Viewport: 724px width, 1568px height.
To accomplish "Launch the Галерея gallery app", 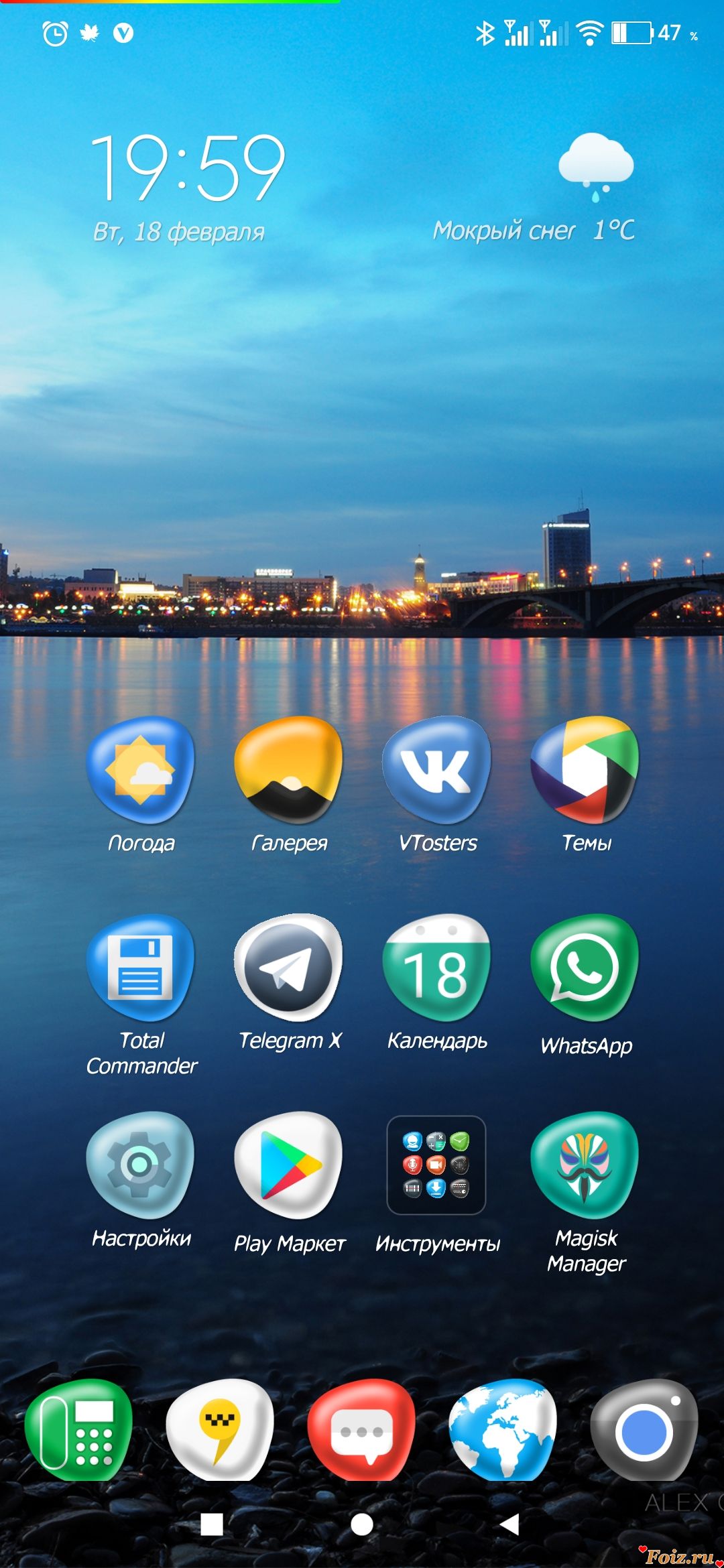I will click(x=289, y=771).
